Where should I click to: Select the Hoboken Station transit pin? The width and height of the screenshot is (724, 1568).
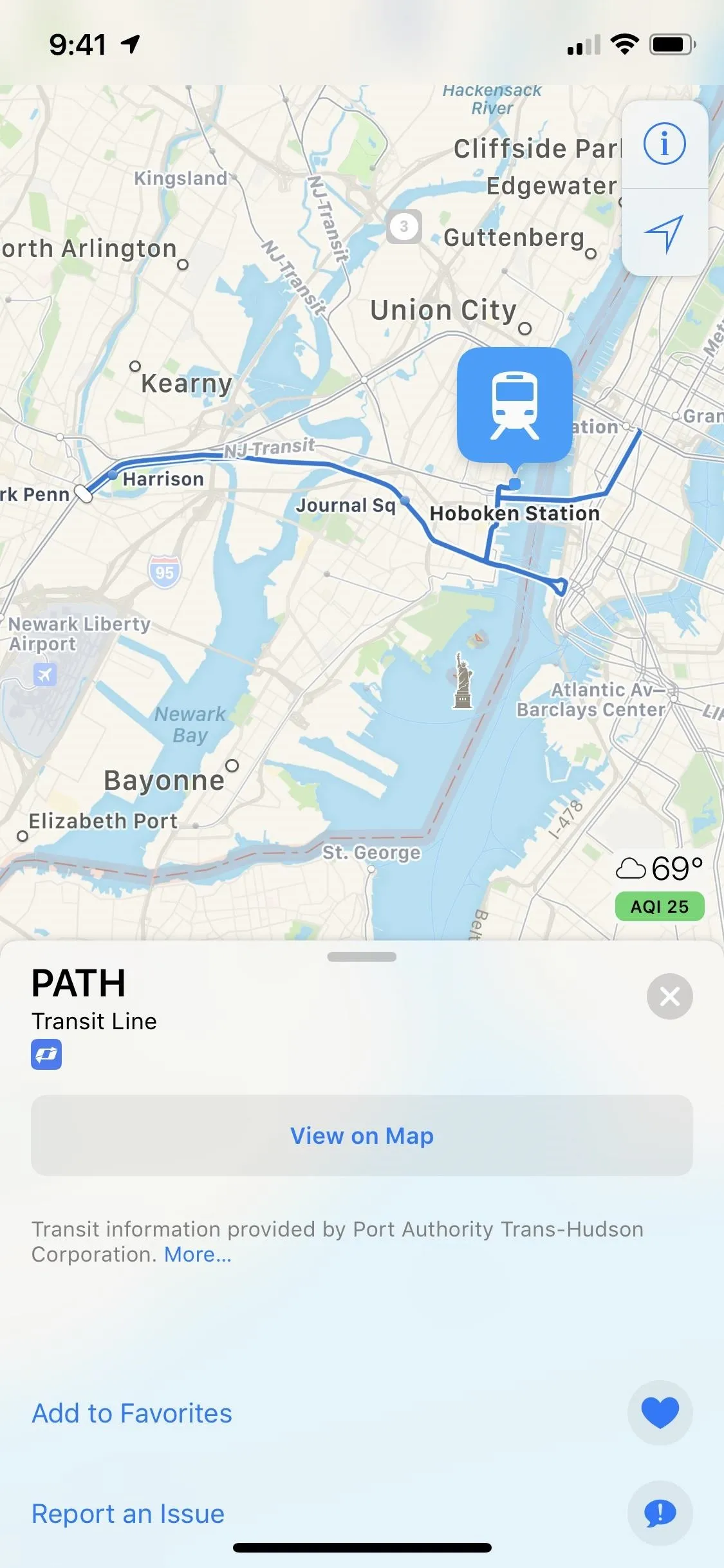[x=515, y=406]
